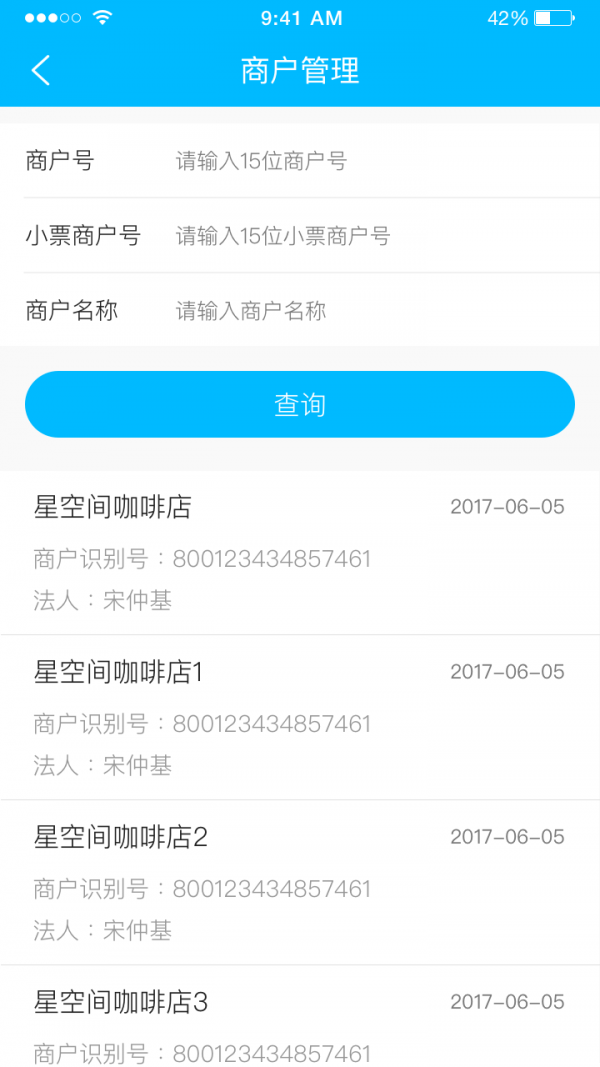Viewport: 600px width, 1067px height.
Task: Tap the 小票商户号 text field
Action: click(374, 236)
